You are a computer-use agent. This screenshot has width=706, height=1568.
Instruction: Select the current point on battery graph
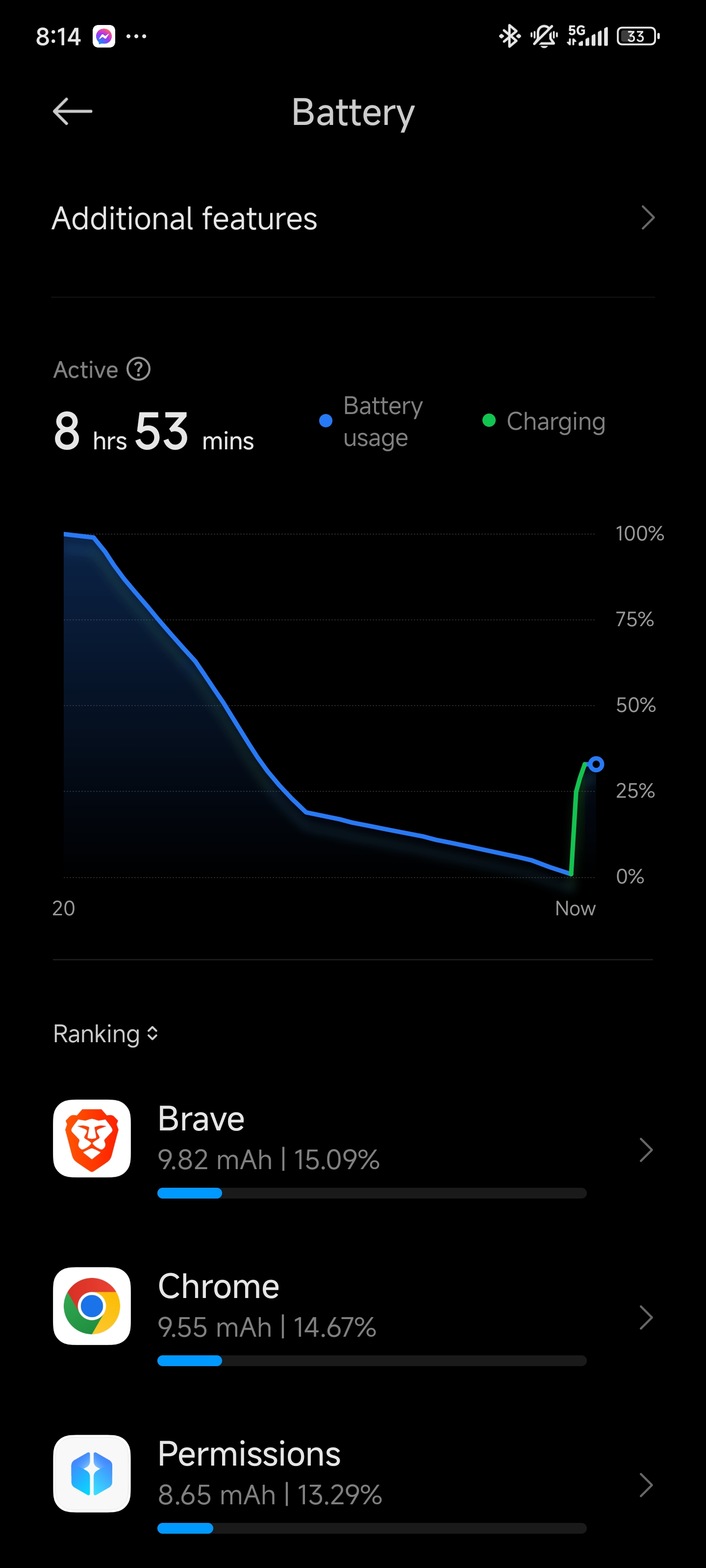coord(596,764)
